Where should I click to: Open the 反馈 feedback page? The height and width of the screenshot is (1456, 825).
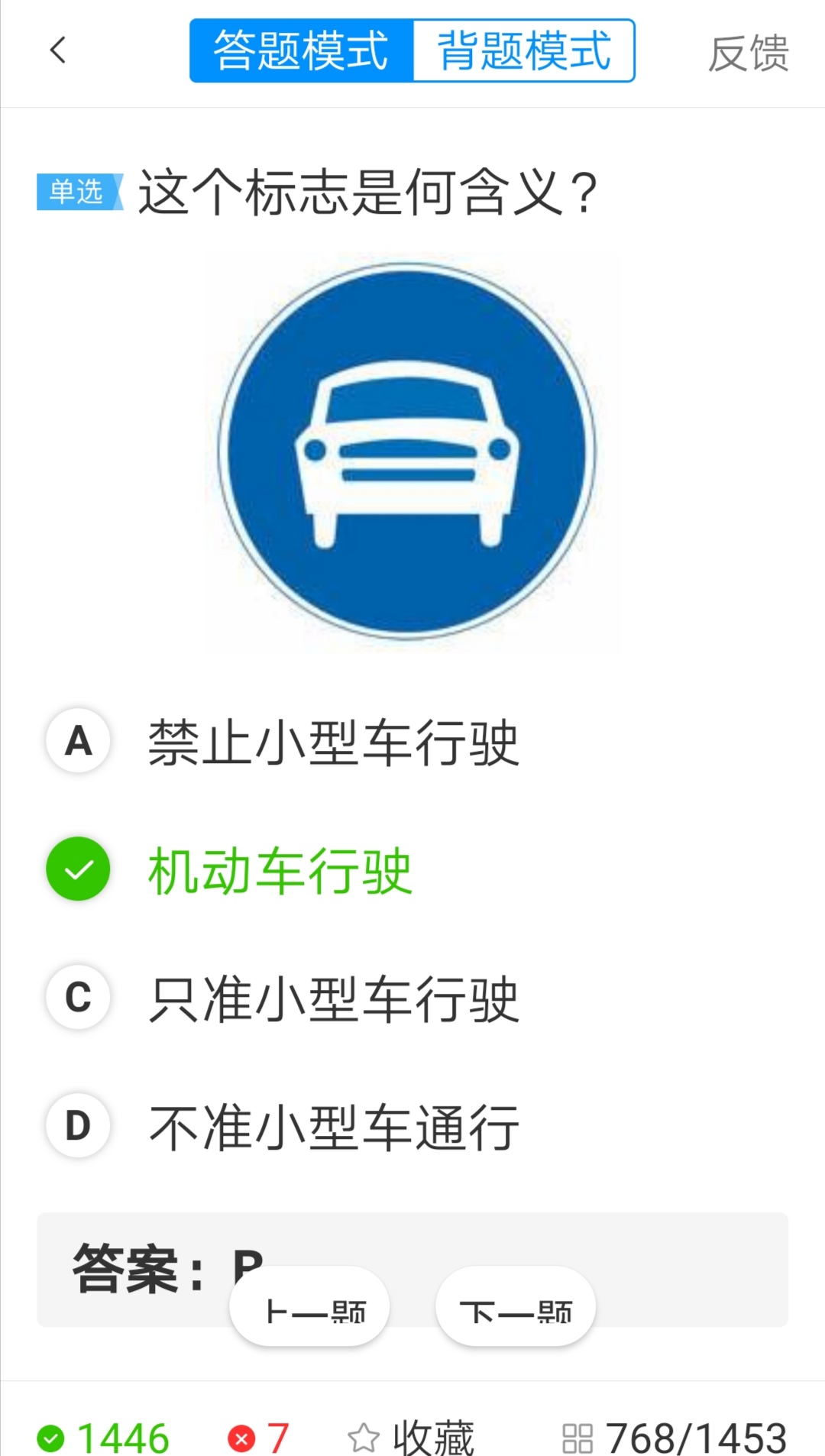(x=749, y=51)
